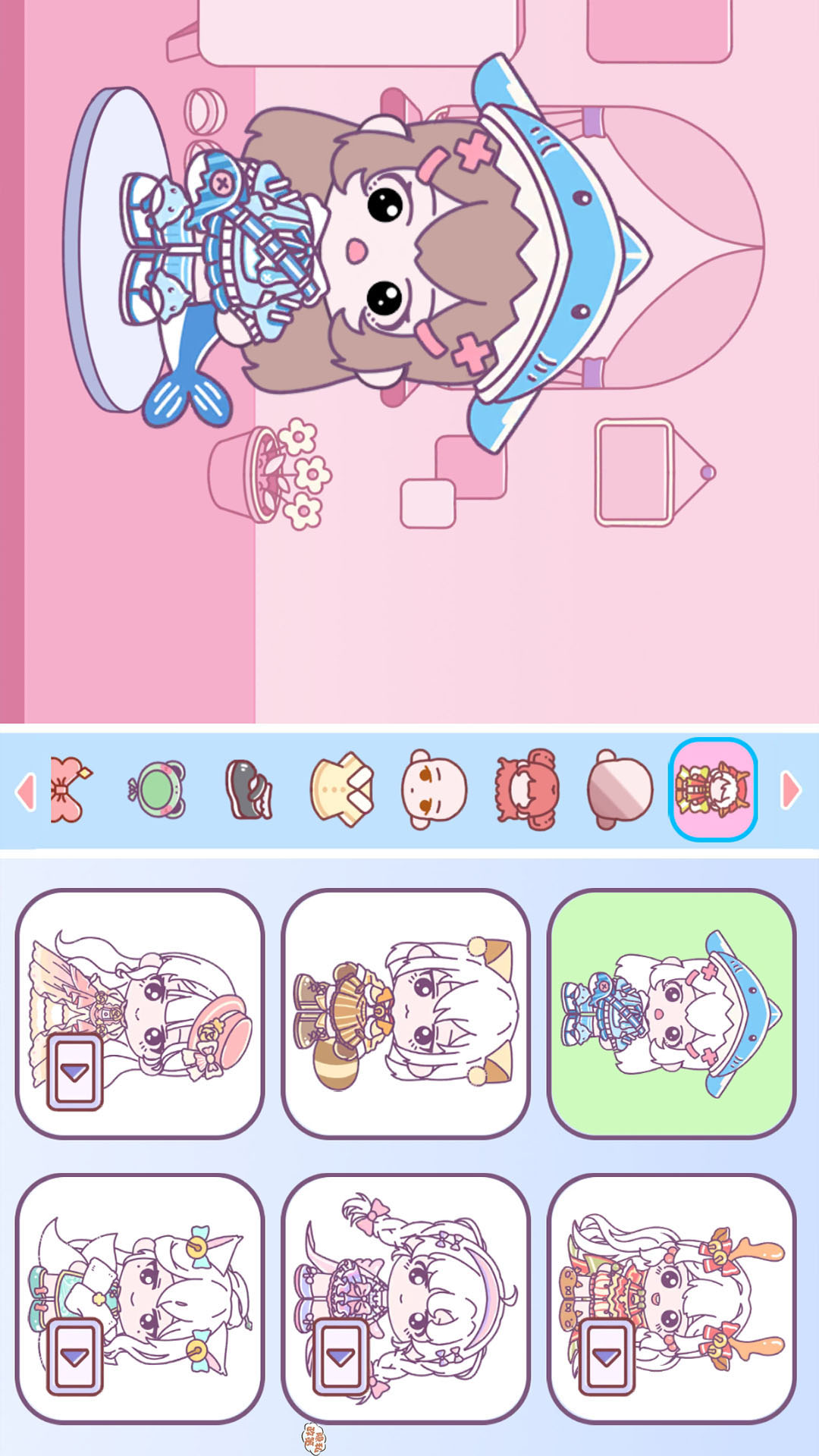The height and width of the screenshot is (1456, 819).
Task: Open the red bow accessory category
Action: [x=70, y=790]
